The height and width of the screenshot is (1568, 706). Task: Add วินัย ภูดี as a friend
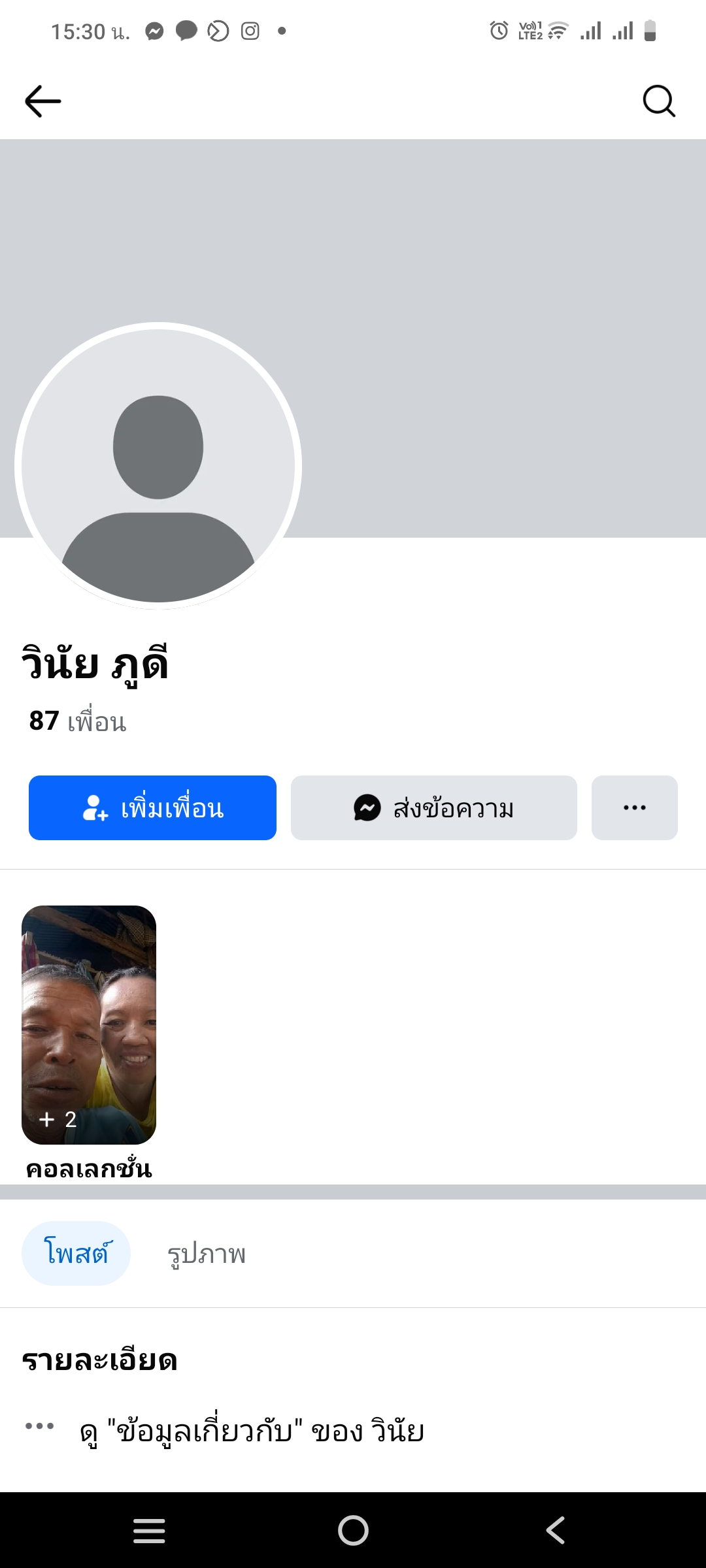[152, 808]
